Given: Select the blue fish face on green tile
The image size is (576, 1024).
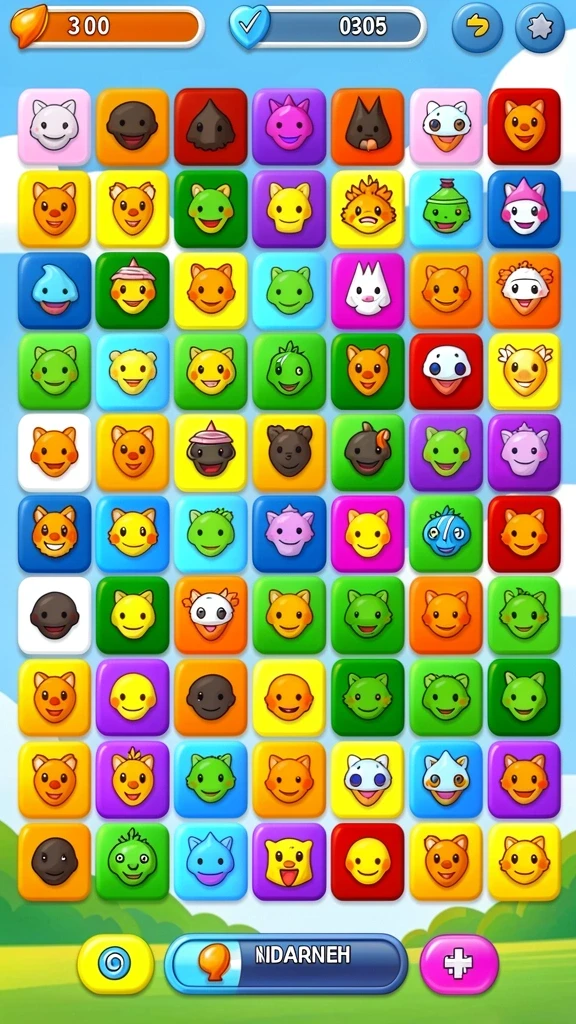Looking at the screenshot, I should [446, 534].
